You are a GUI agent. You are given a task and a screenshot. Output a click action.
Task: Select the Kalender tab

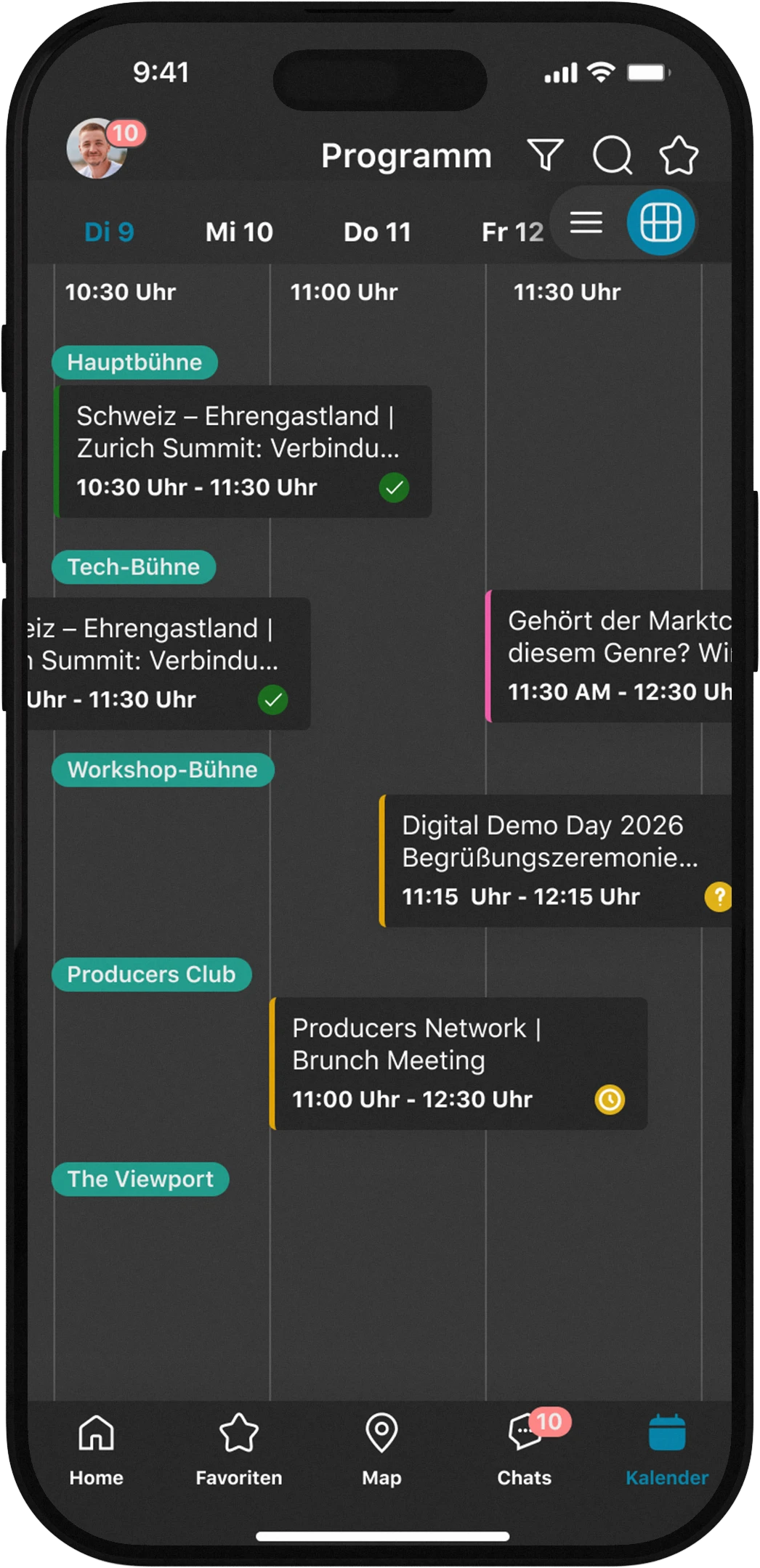[666, 1444]
